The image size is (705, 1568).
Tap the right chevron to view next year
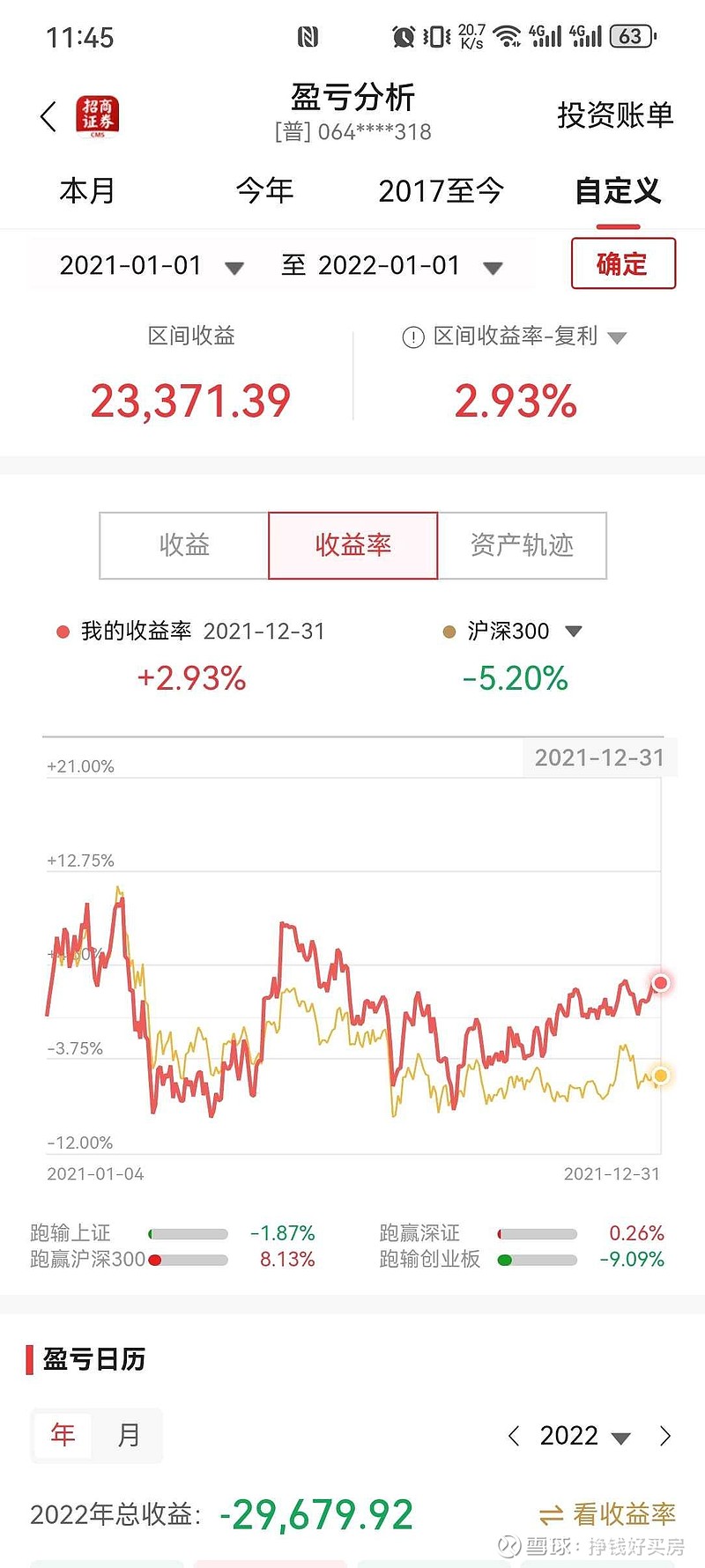click(665, 1435)
